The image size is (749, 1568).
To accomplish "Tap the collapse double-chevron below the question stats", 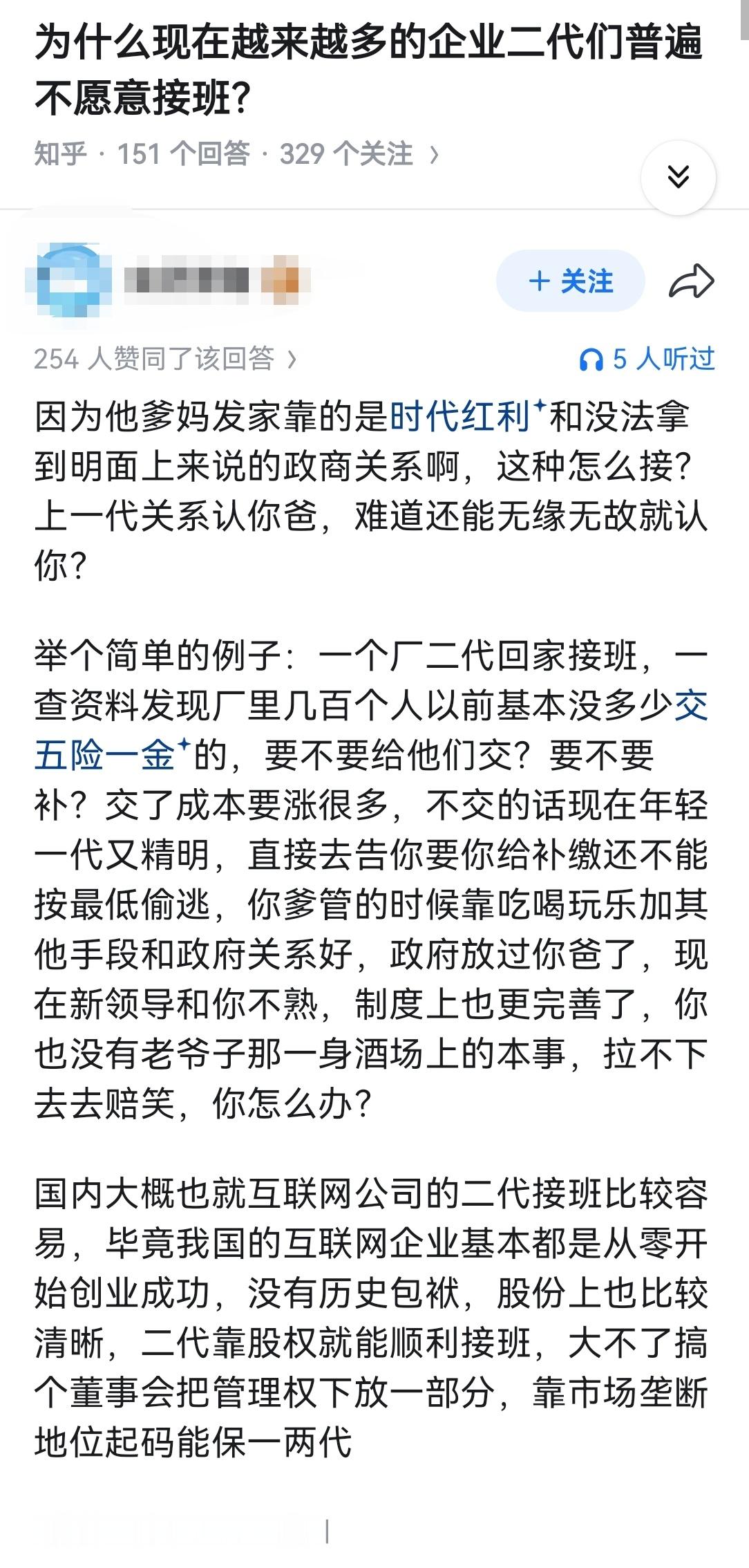I will 678,175.
